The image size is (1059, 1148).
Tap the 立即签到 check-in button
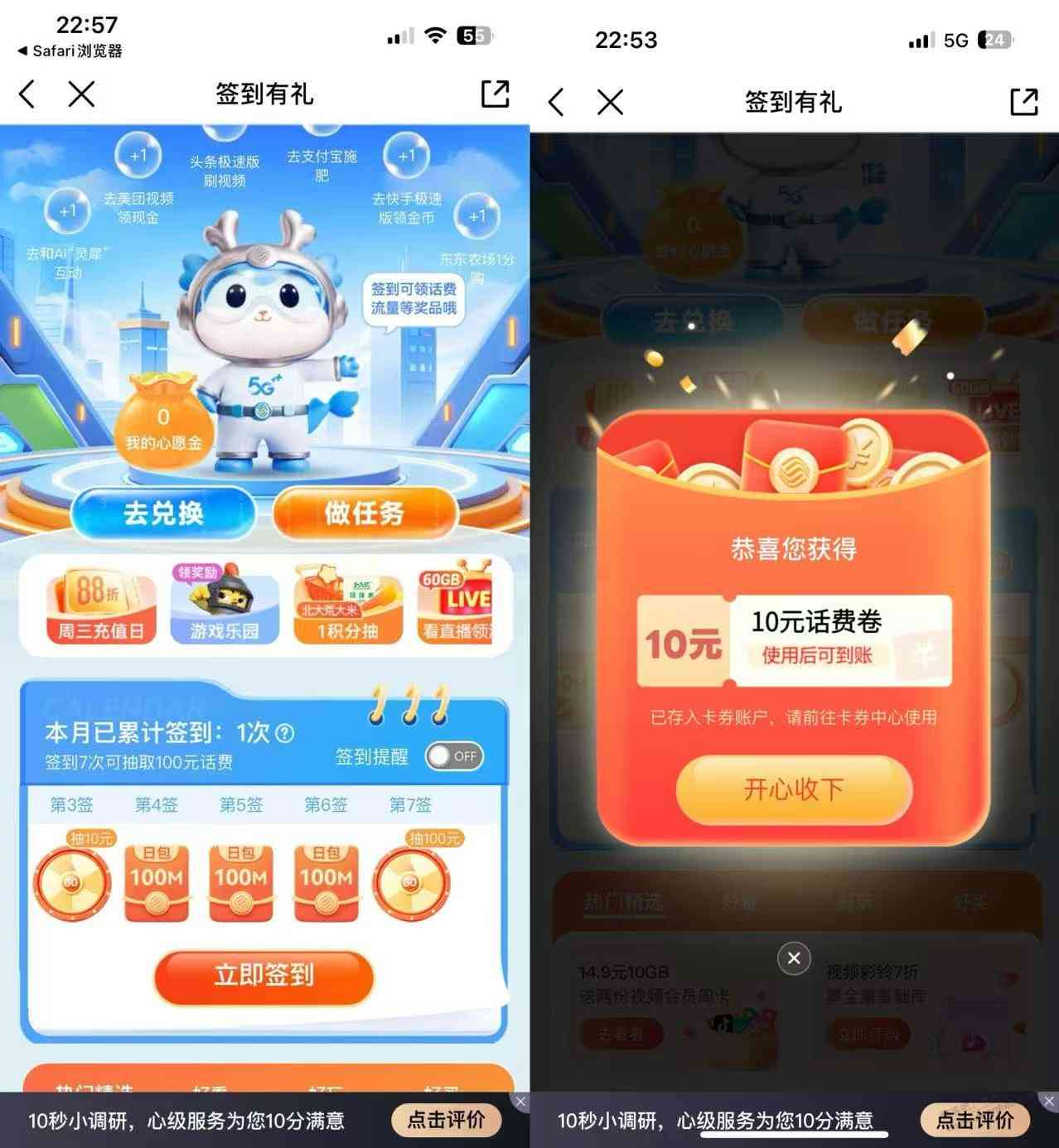pos(264,976)
